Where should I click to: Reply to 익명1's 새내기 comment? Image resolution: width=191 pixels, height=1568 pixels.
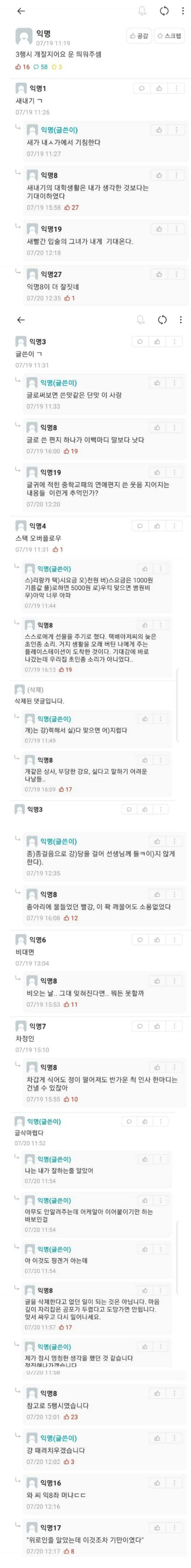(142, 88)
